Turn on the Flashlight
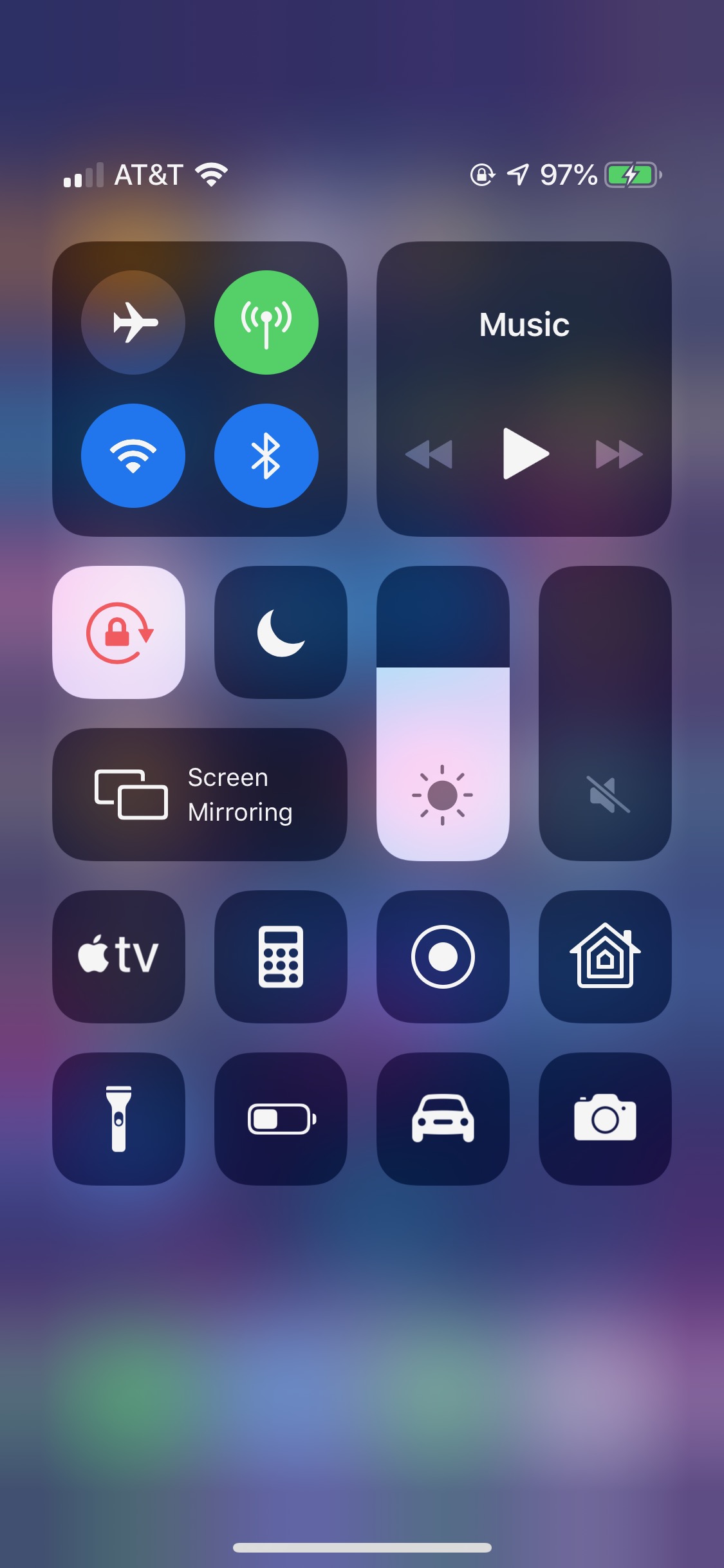 coord(119,1119)
